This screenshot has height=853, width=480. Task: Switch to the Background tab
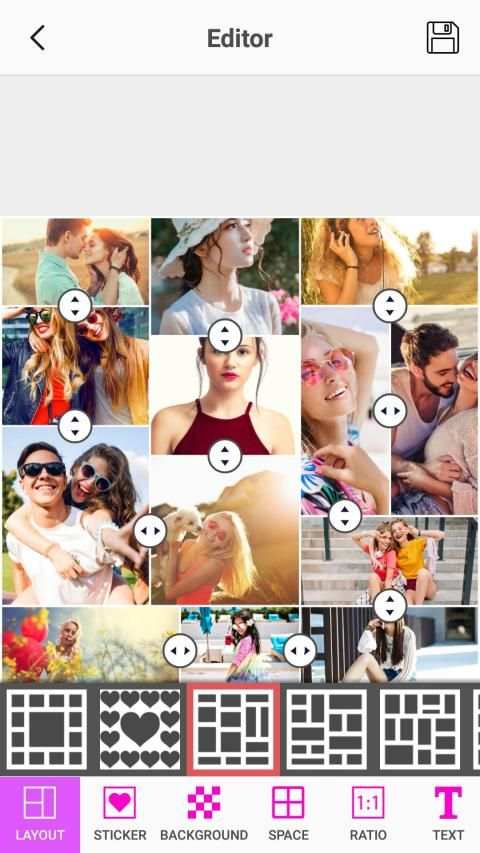[x=204, y=814]
